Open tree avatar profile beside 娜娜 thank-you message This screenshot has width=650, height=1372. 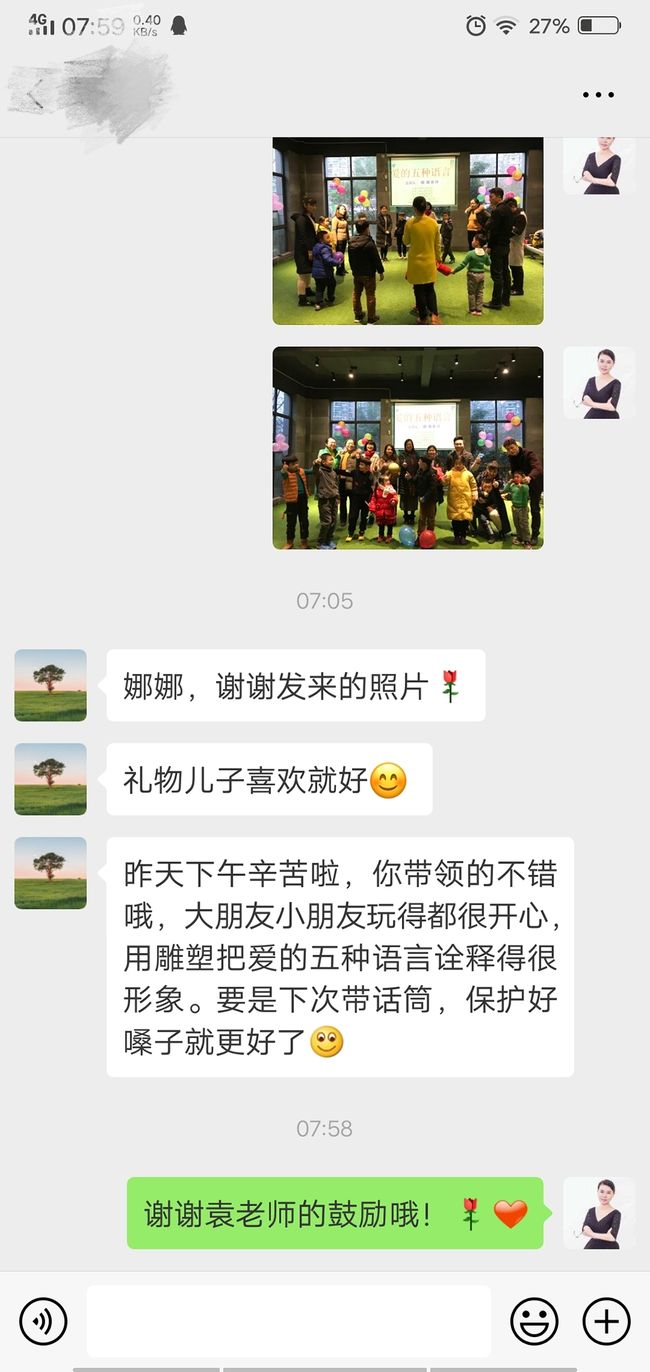tap(50, 685)
